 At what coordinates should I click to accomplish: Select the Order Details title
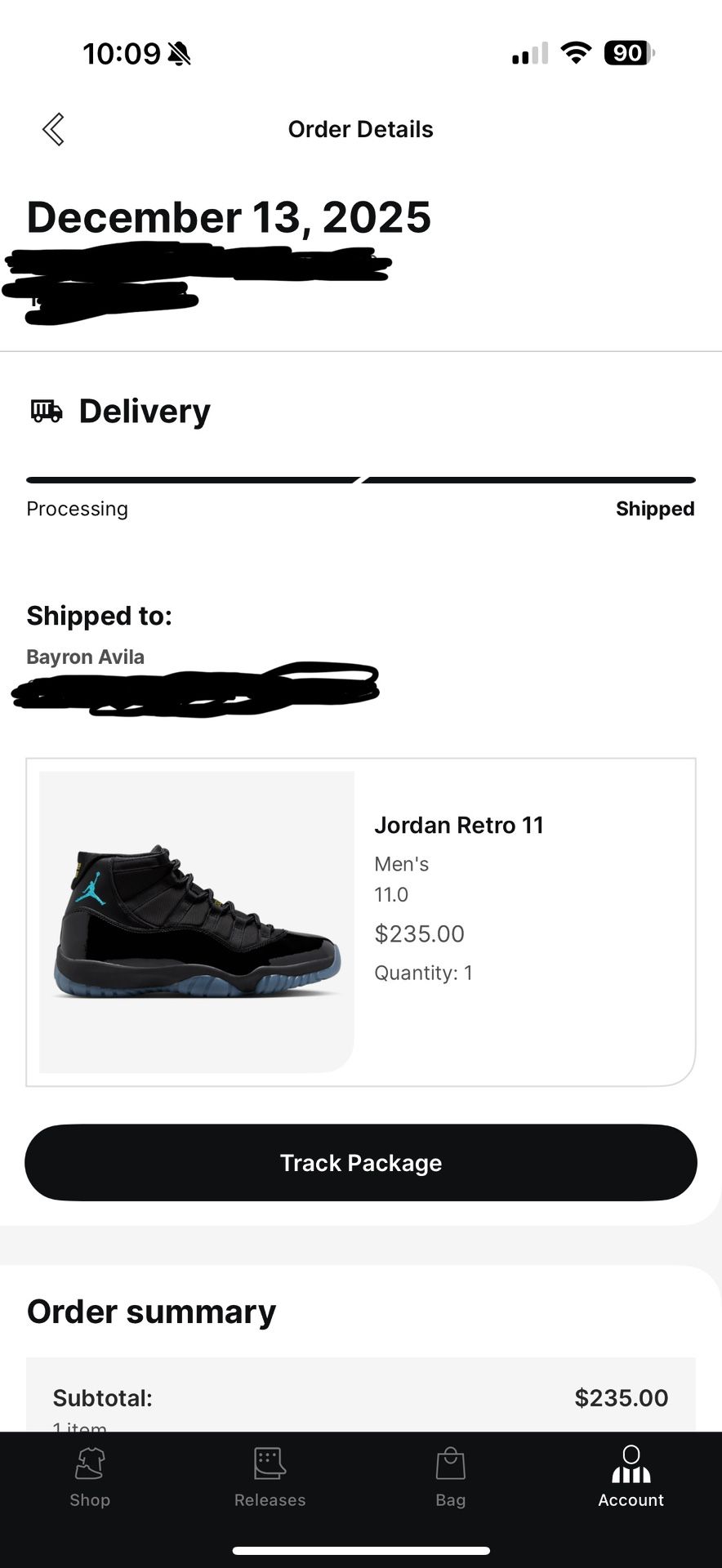[x=360, y=128]
